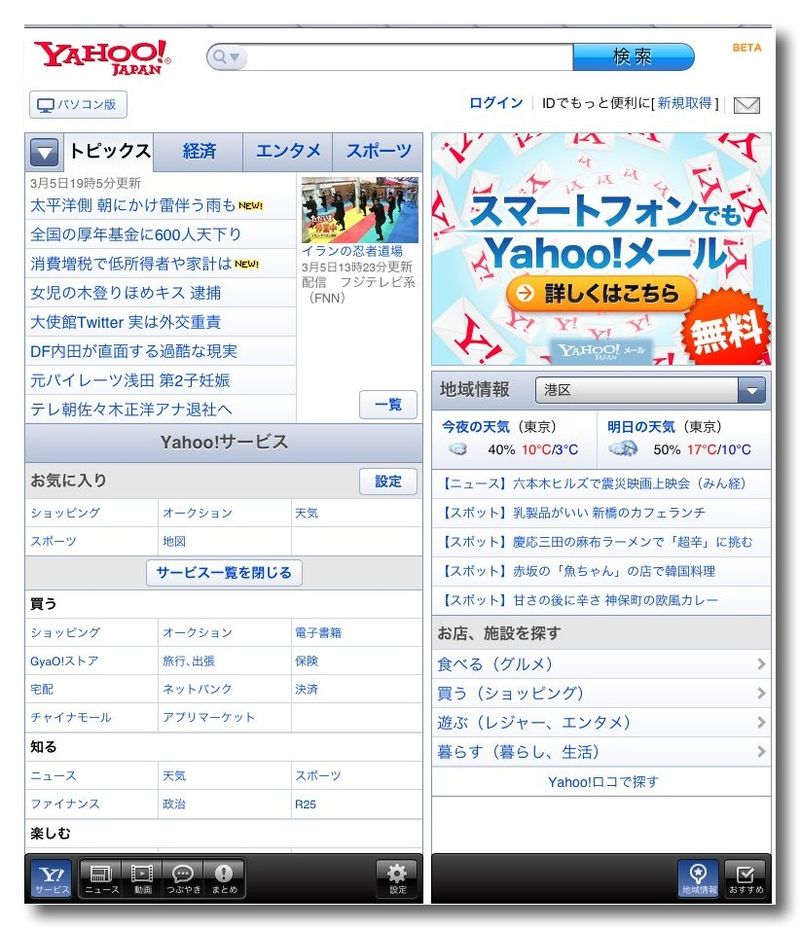The image size is (800, 929).
Task: Open the 地域情報 region dropdown 港区
Action: tap(650, 390)
